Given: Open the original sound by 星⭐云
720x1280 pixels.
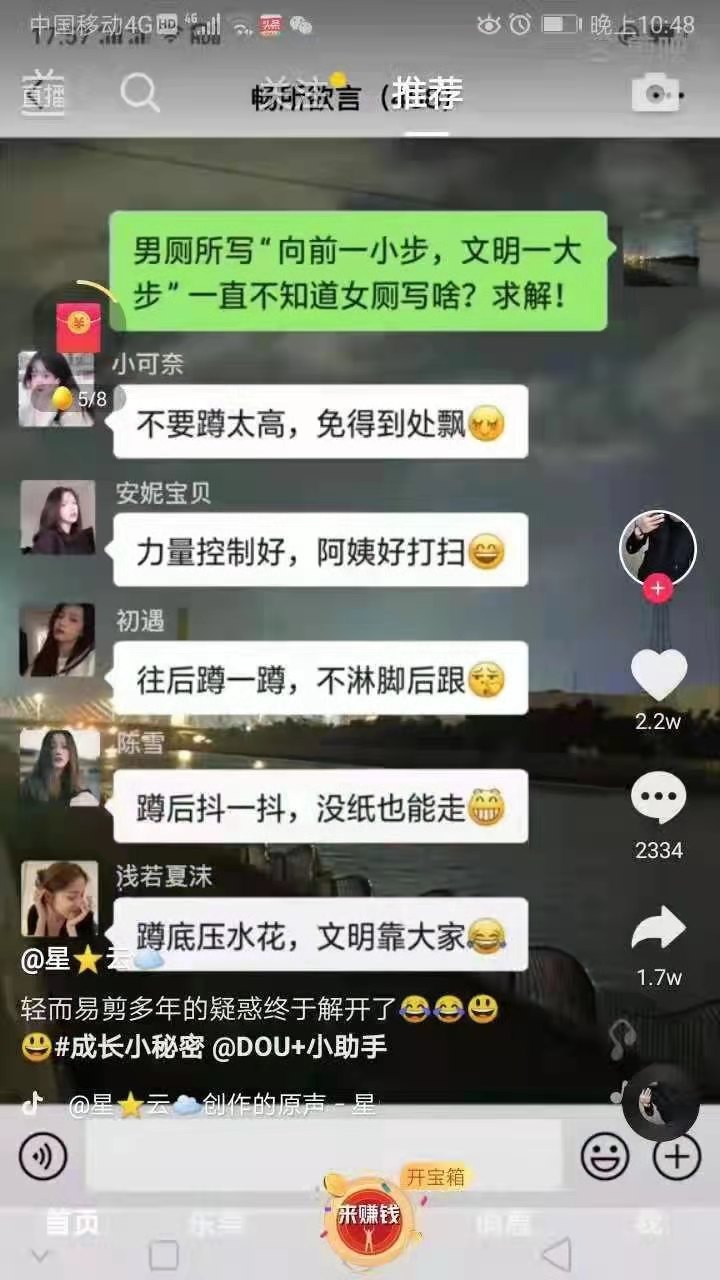Looking at the screenshot, I should click(x=220, y=1106).
